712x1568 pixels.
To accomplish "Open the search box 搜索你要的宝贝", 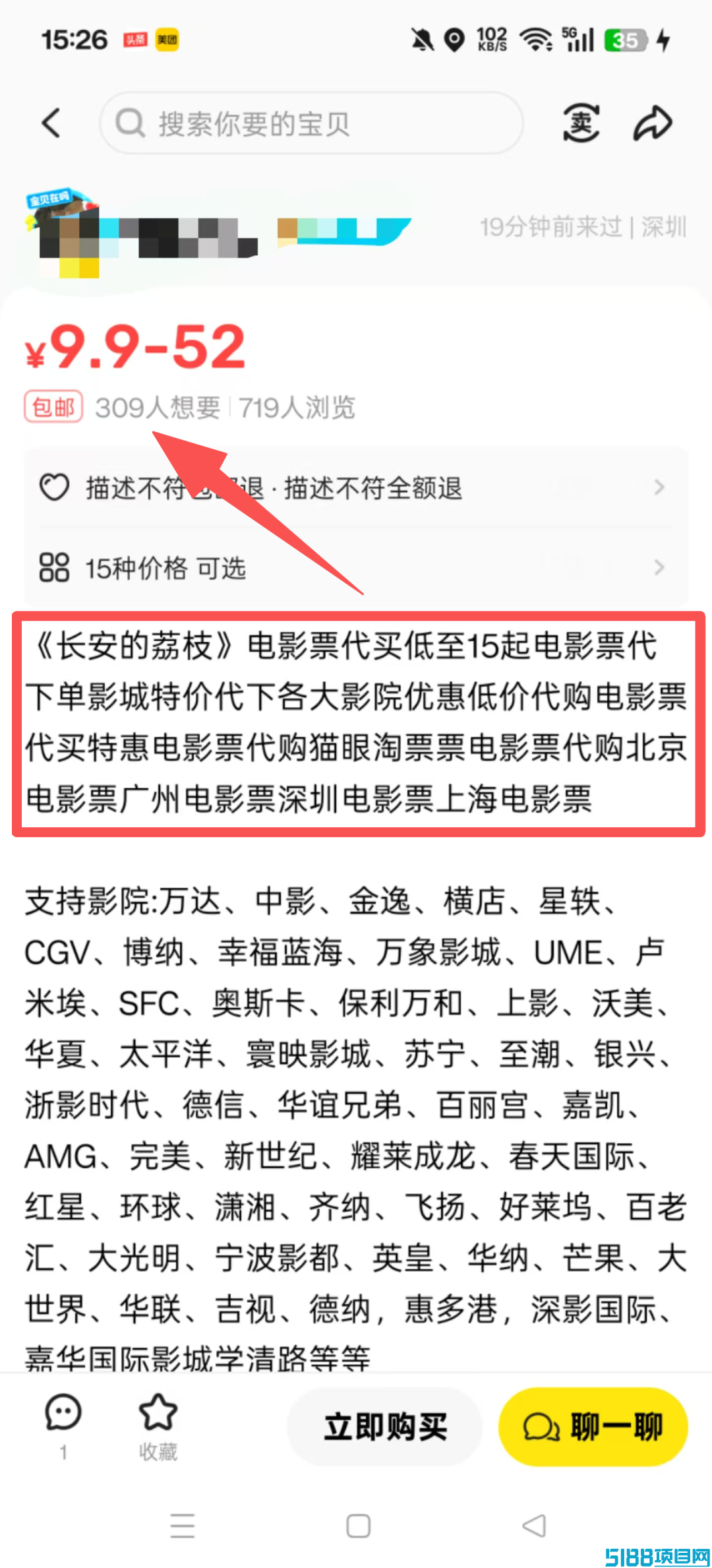I will (x=311, y=123).
